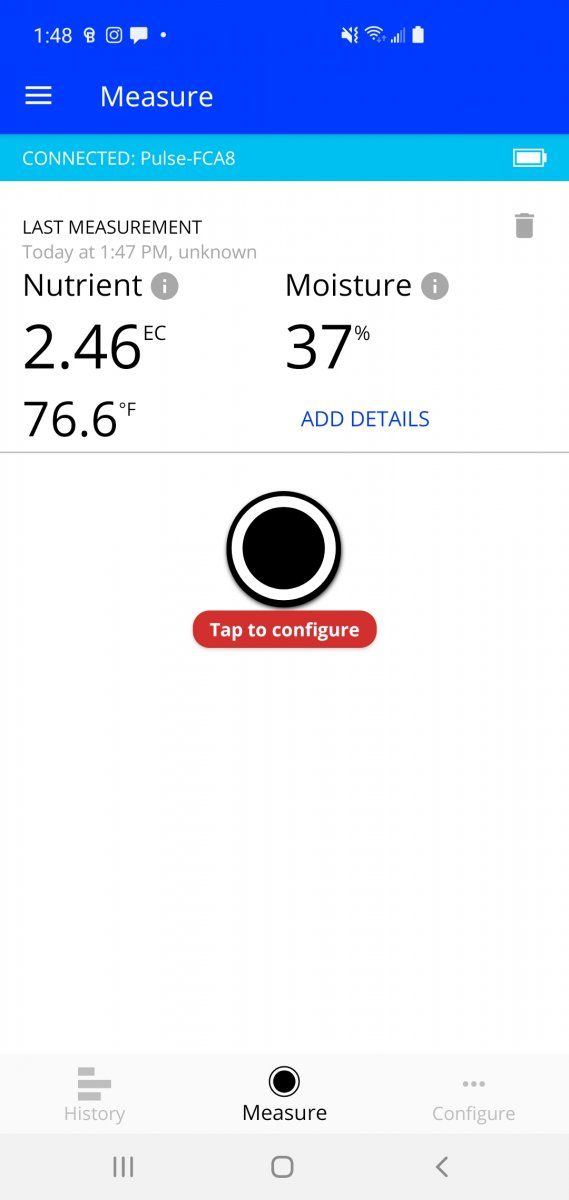Show the Moisture info tooltip
Screen dimensions: 569x1200
[x=434, y=287]
